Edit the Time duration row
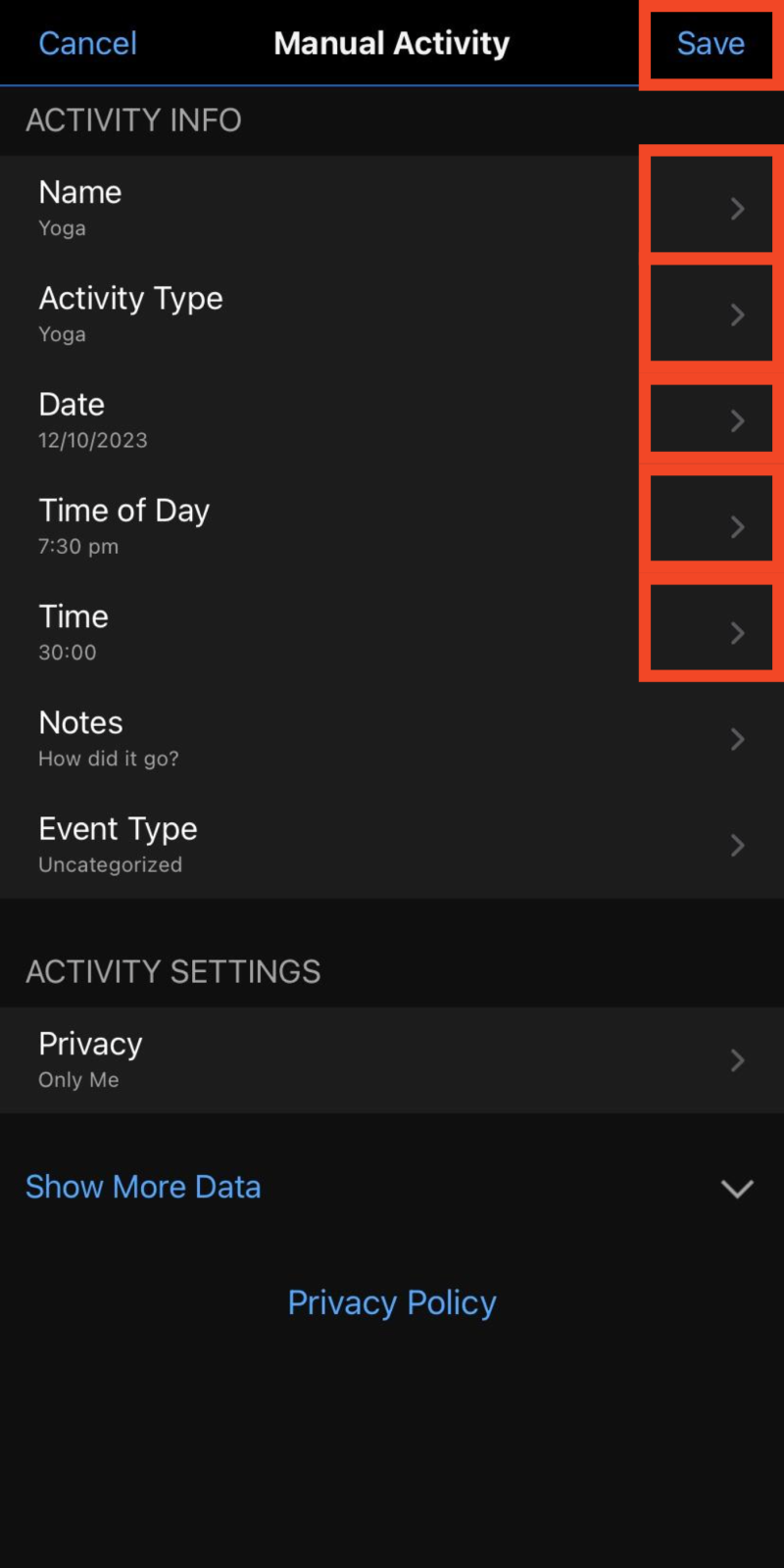Image resolution: width=784 pixels, height=1568 pixels. [x=392, y=632]
